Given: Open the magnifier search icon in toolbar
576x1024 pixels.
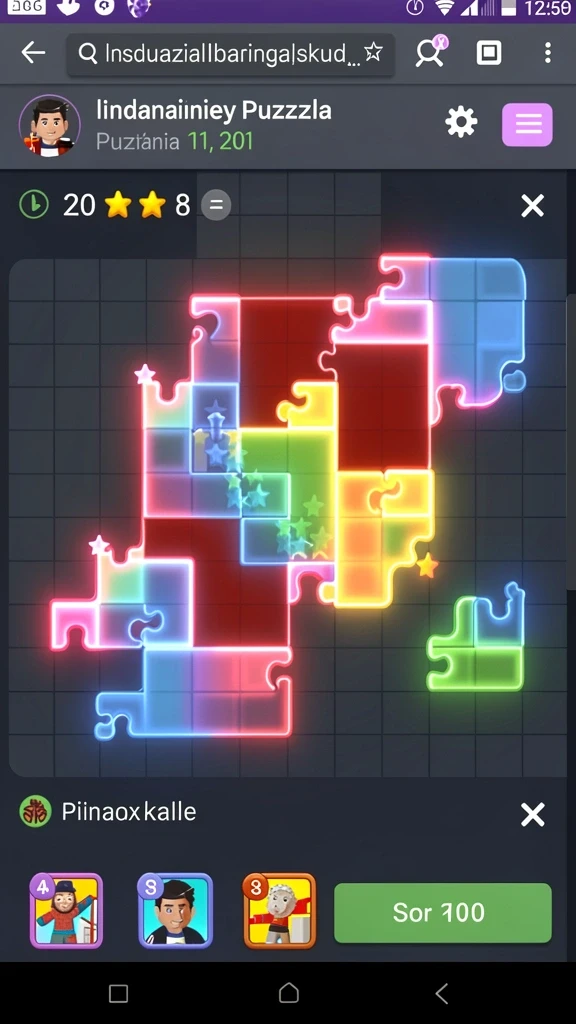Looking at the screenshot, I should coord(430,52).
